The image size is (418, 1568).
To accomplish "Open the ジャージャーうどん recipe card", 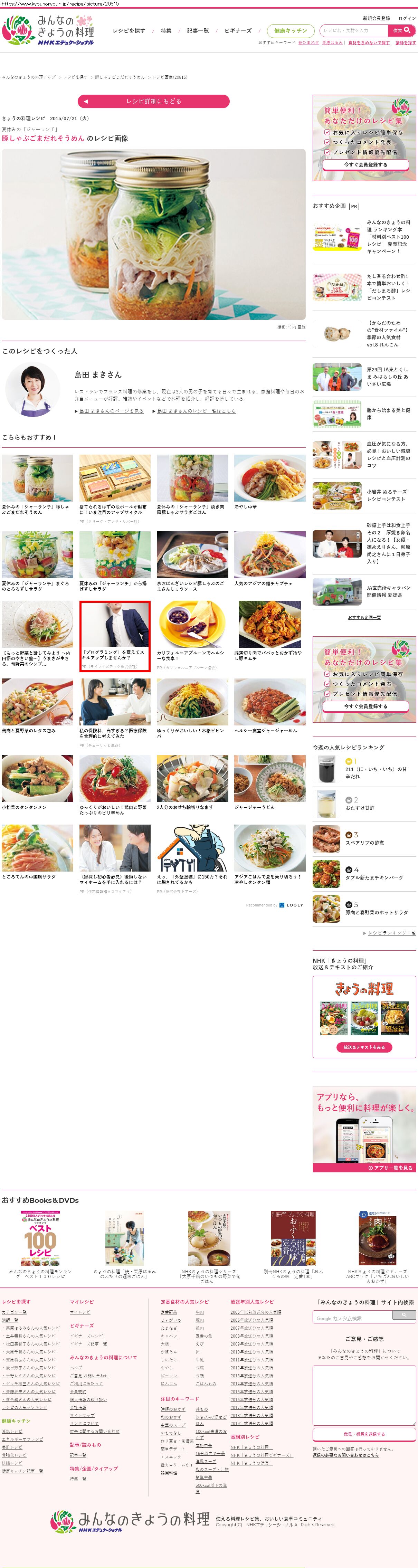I will [269, 782].
